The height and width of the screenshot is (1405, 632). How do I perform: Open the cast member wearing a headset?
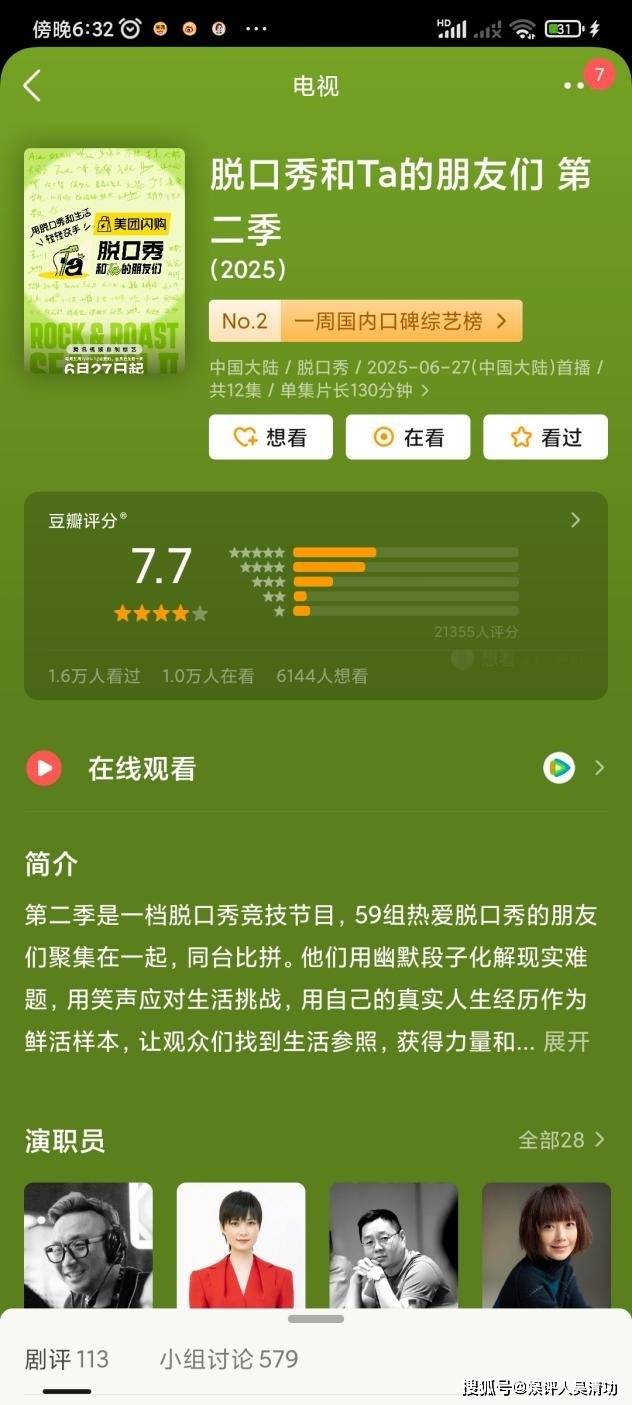point(88,1245)
